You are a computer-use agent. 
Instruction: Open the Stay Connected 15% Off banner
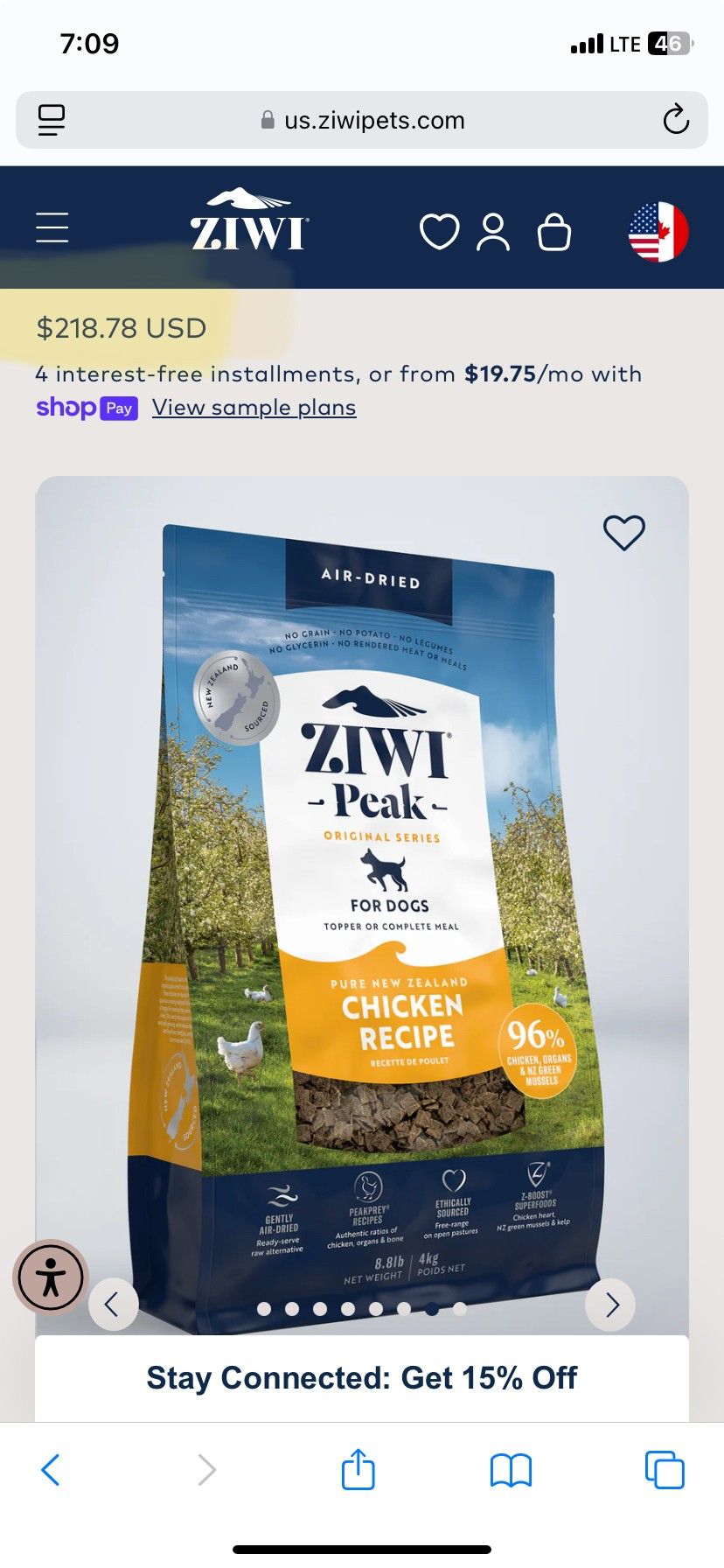[x=362, y=1378]
